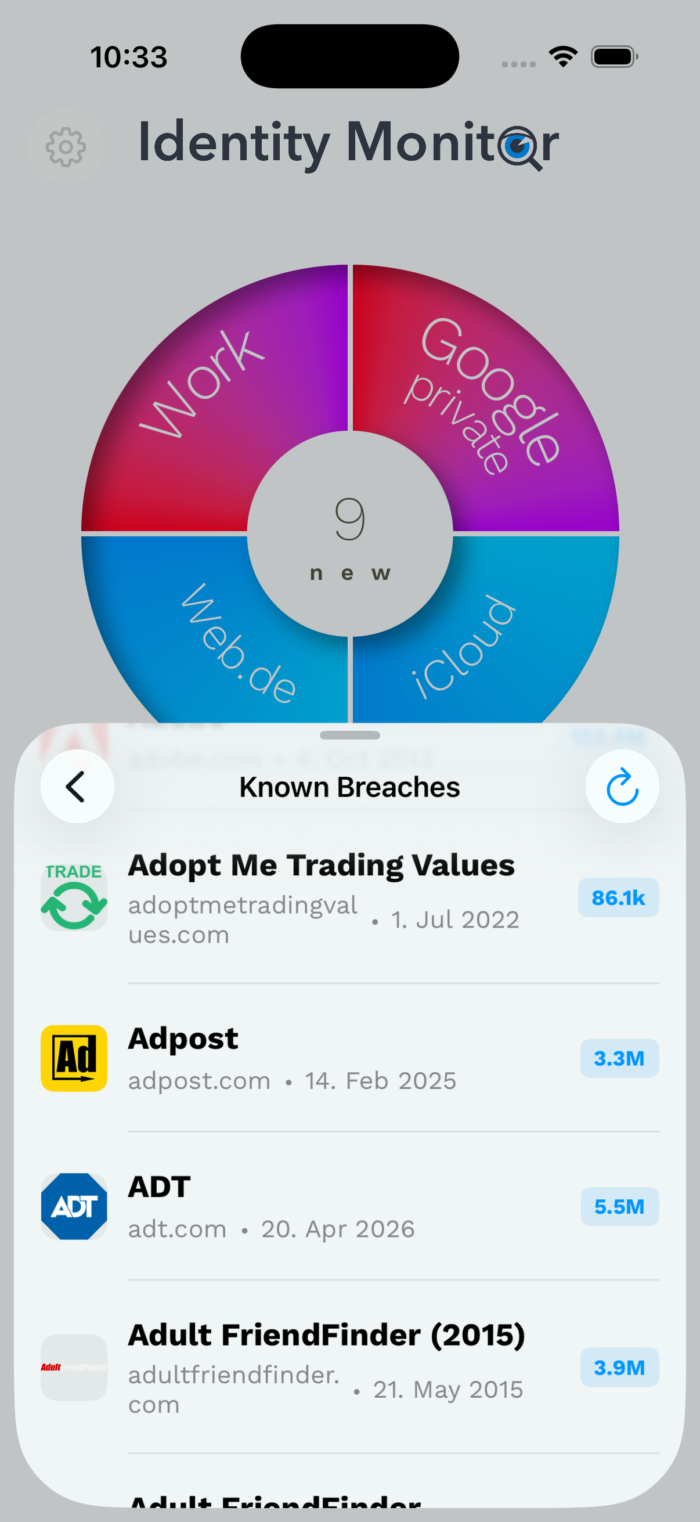
Task: Open the settings gear
Action: (x=66, y=147)
